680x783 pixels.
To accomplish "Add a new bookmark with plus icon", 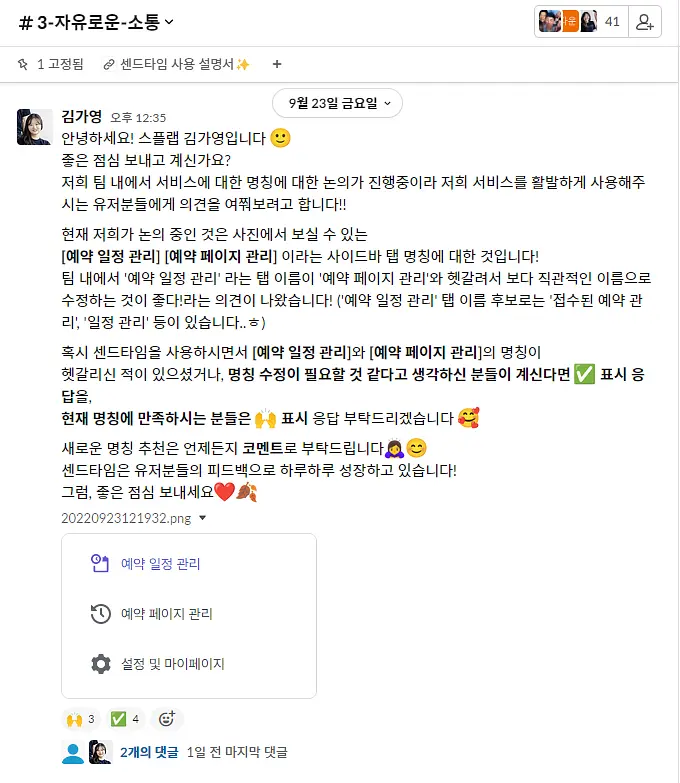I will pos(277,64).
